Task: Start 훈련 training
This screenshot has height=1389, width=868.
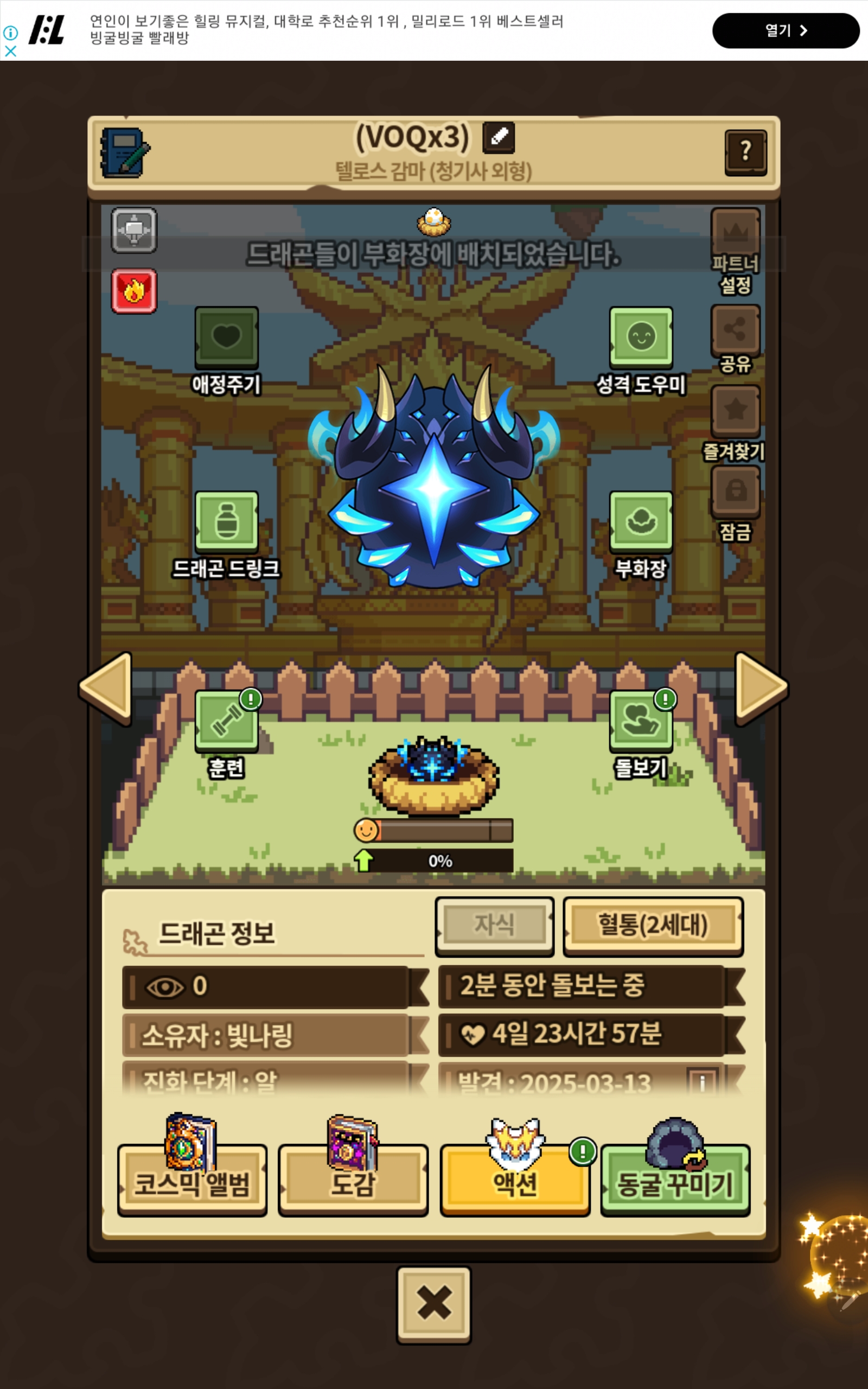Action: [x=226, y=721]
